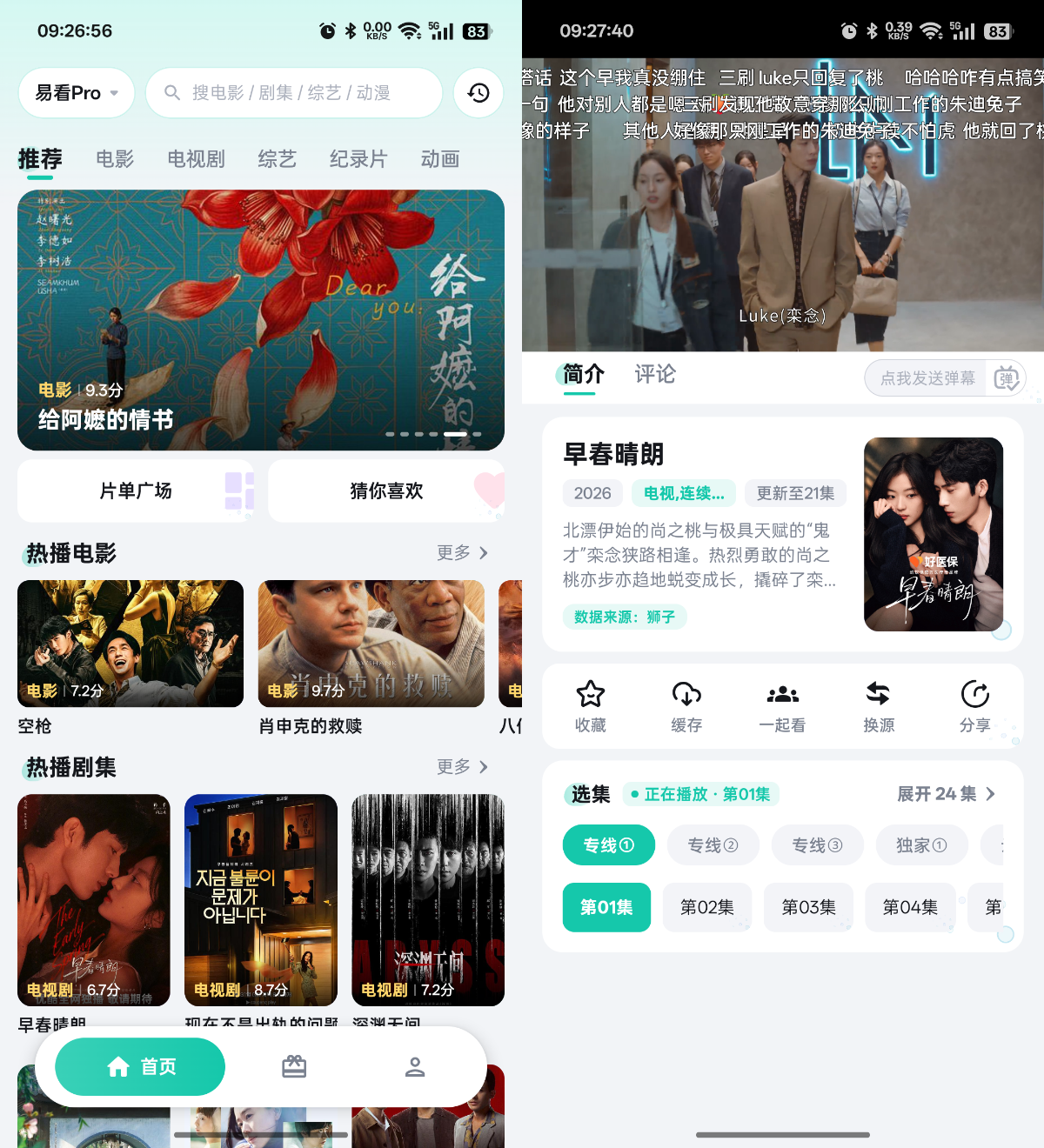Tap 缓存 to download

(x=686, y=706)
